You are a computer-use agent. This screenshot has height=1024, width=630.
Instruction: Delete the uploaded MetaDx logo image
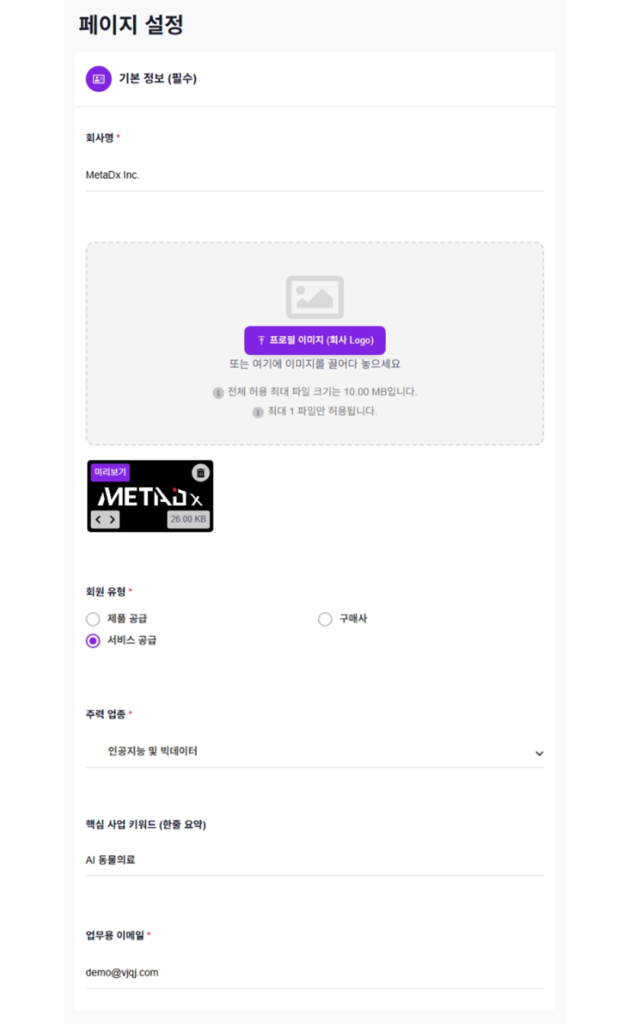201,473
